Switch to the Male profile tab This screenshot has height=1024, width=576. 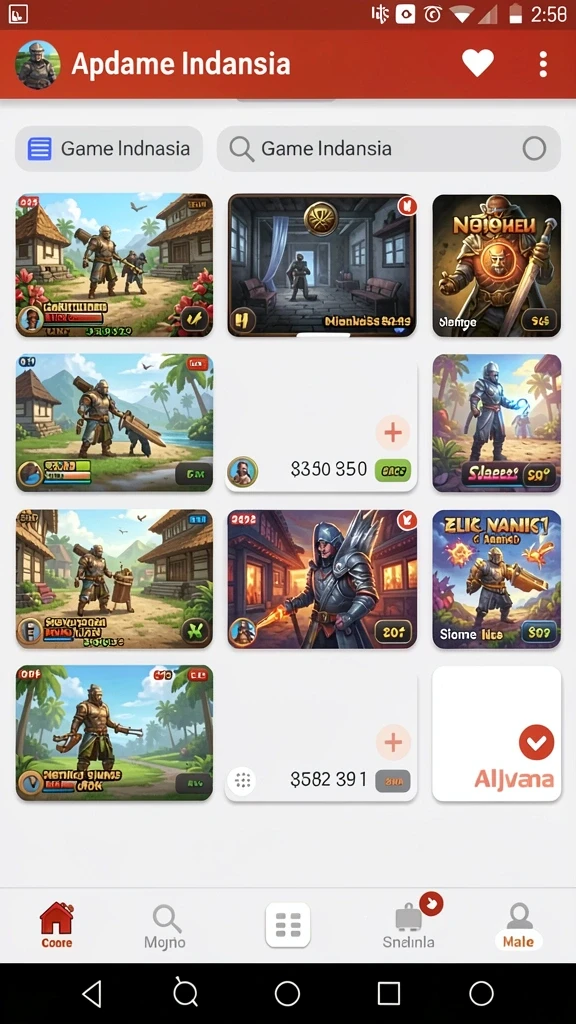click(x=519, y=926)
